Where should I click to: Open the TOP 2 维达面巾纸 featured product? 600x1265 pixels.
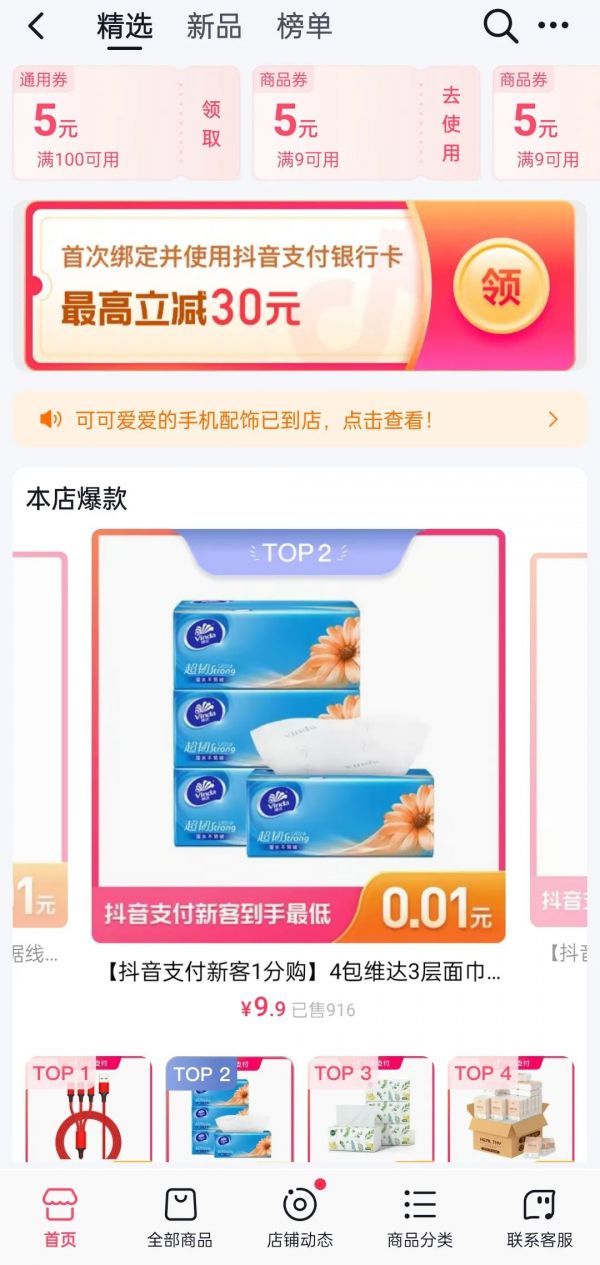(298, 740)
